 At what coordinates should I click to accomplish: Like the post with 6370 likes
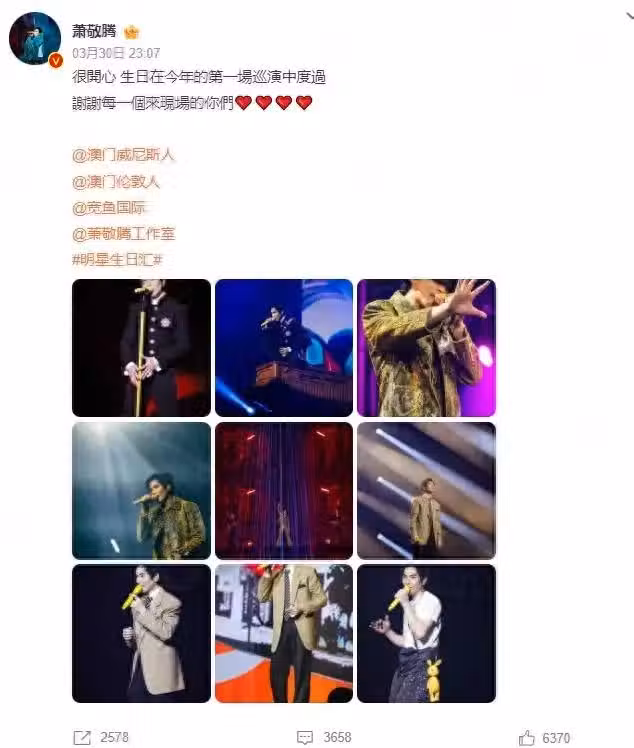(544, 737)
